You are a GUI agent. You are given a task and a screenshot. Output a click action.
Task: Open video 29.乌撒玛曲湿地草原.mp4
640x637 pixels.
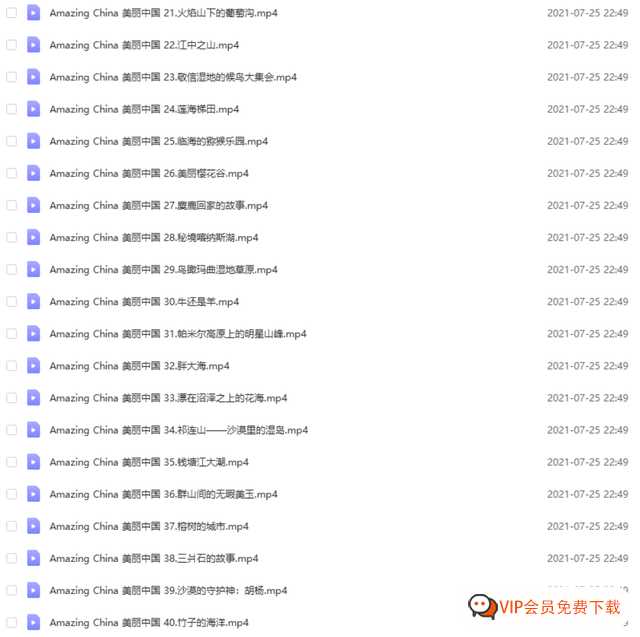click(x=163, y=269)
